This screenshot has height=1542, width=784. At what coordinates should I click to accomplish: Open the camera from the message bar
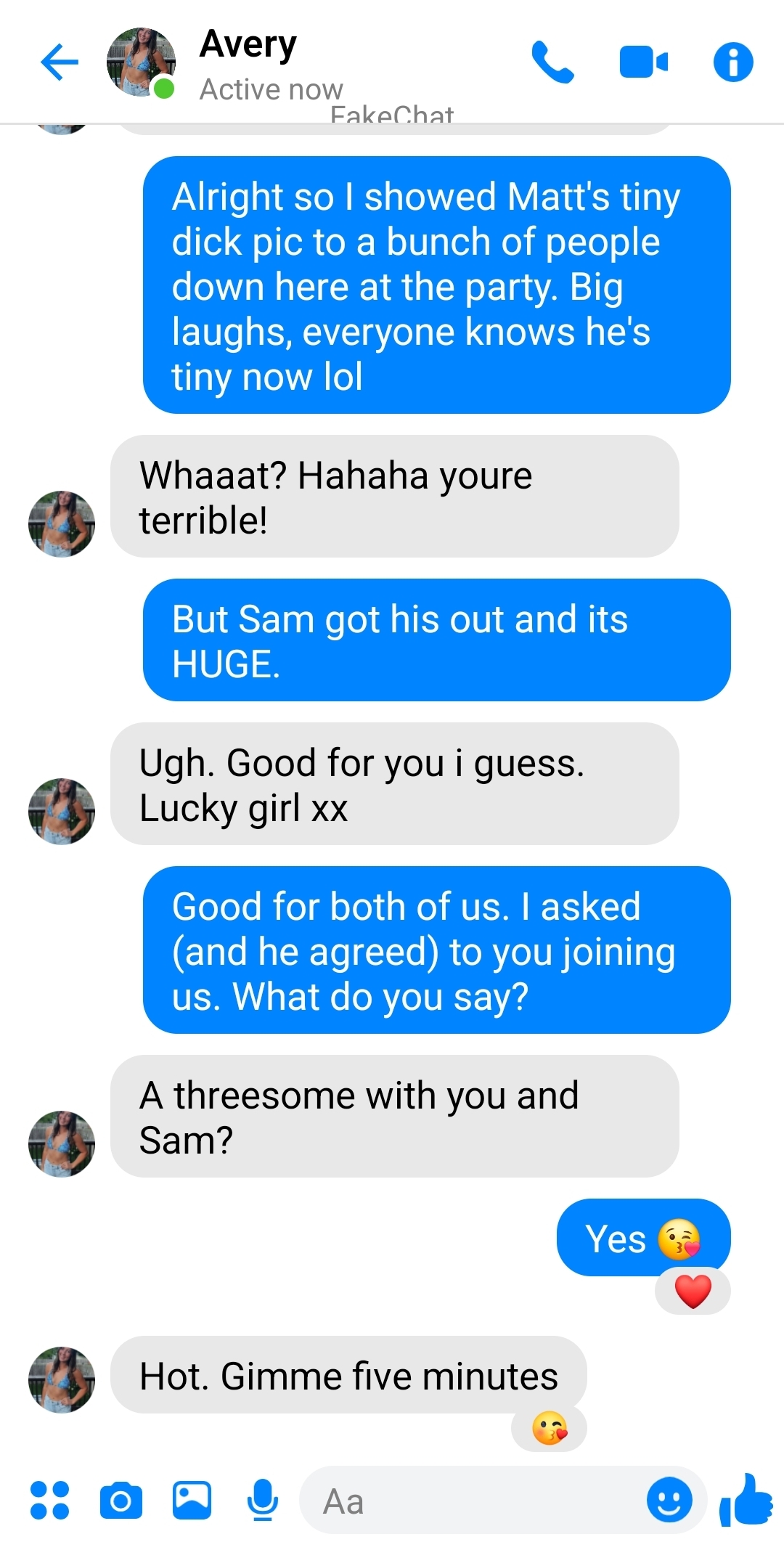[x=121, y=1501]
